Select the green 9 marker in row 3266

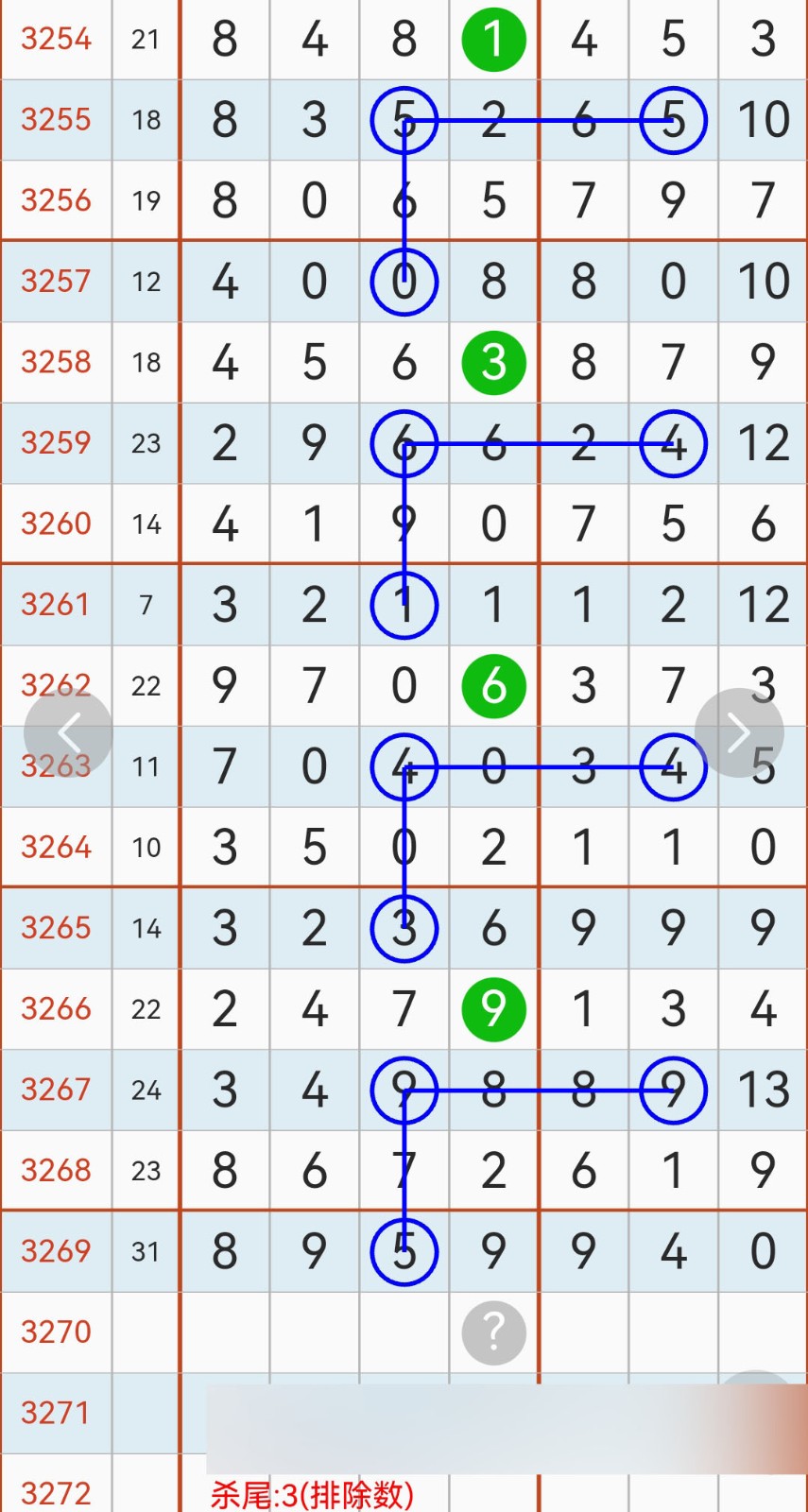pyautogui.click(x=493, y=1008)
